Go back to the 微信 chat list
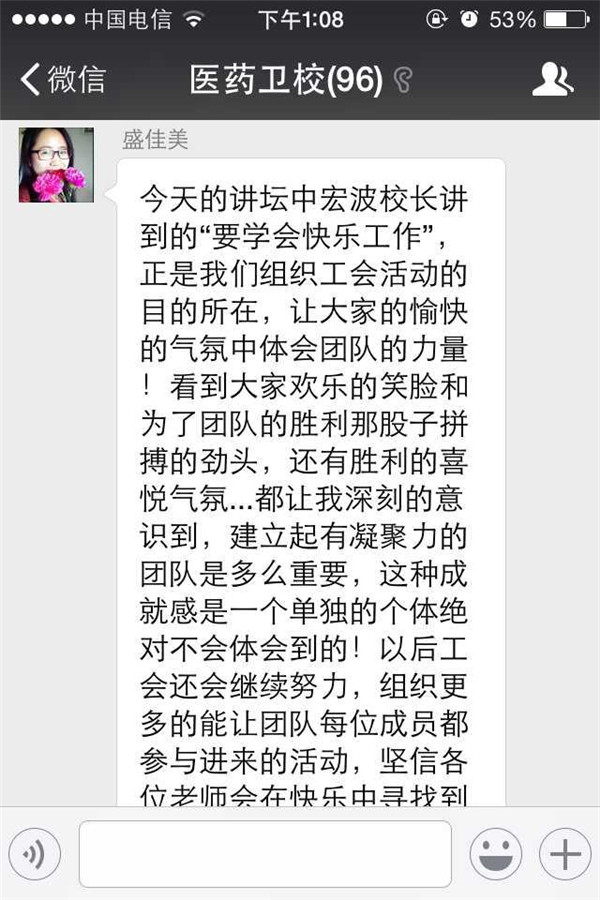Screen dimensions: 600x900 62,79
